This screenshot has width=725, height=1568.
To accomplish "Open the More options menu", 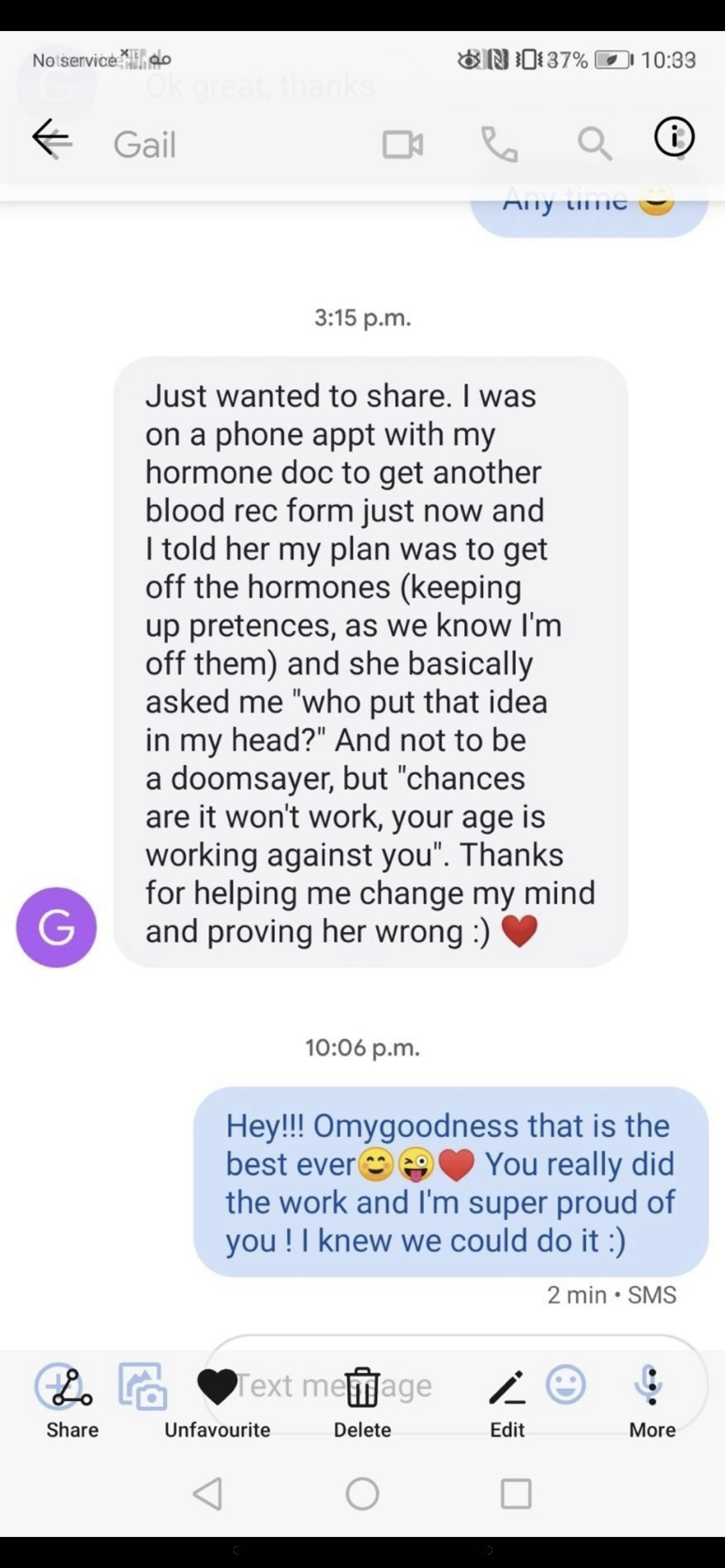I will point(652,1400).
